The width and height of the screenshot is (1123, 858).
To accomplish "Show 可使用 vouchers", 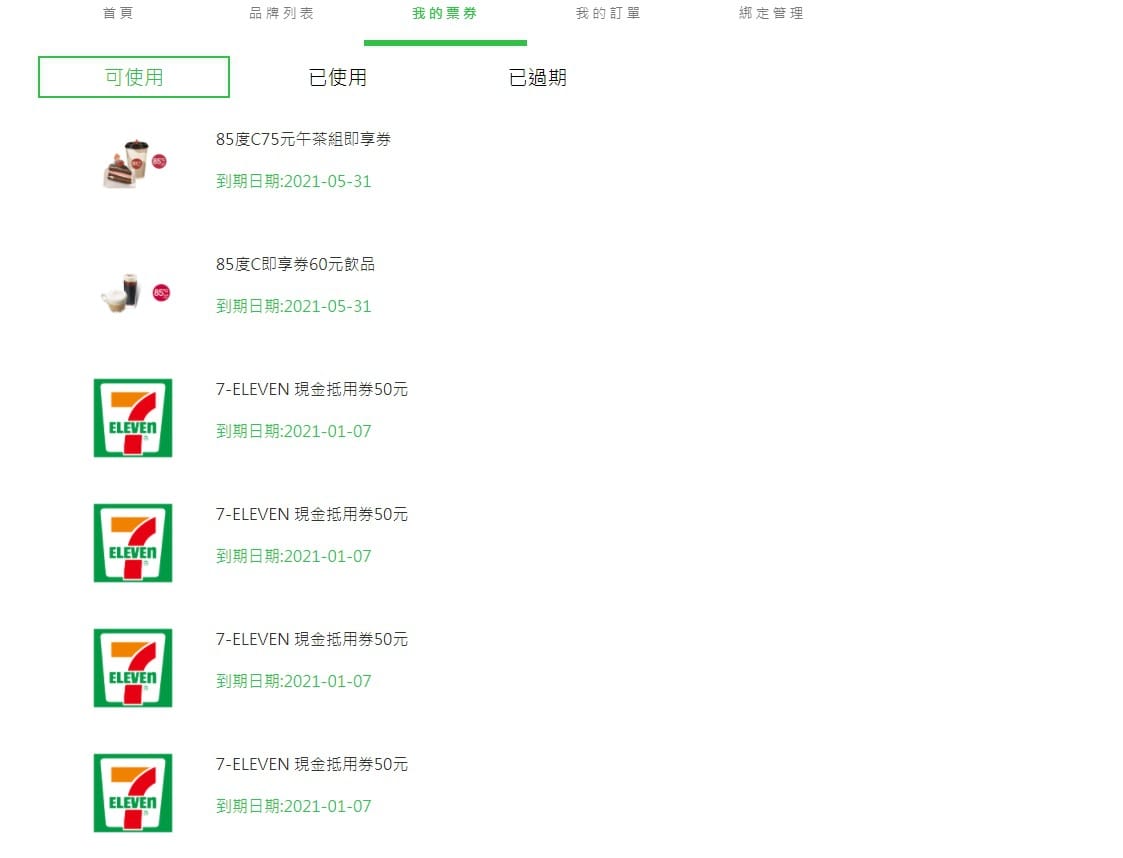I will coord(134,77).
